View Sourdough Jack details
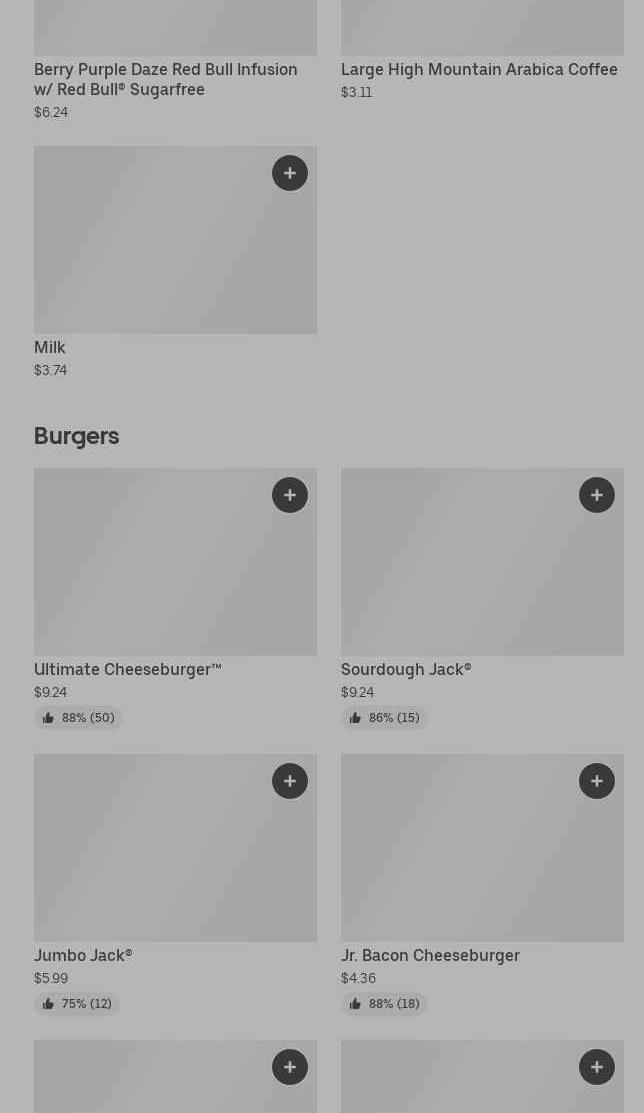The height and width of the screenshot is (1113, 644). [482, 570]
